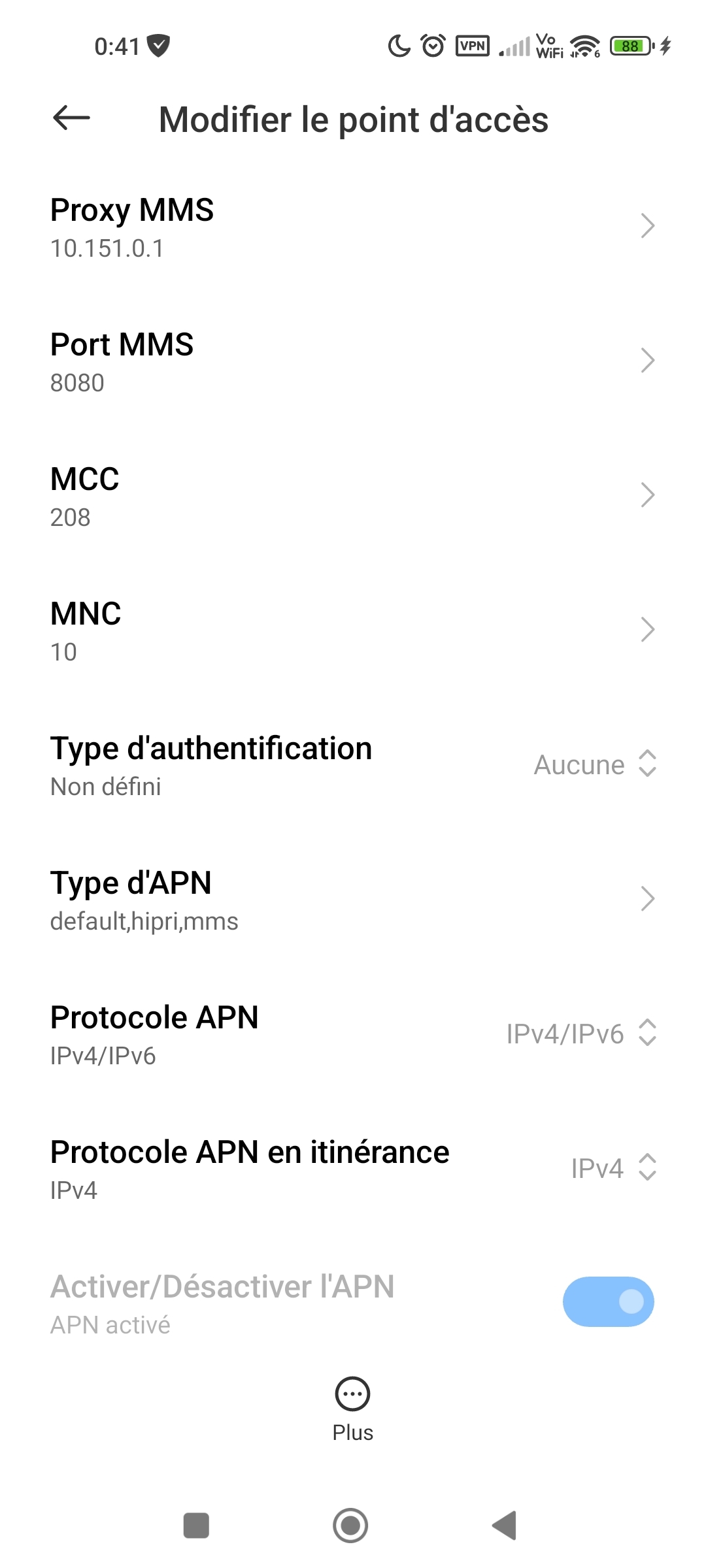Expand the Type d'authentification dropdown
The height and width of the screenshot is (1568, 706).
[x=594, y=764]
